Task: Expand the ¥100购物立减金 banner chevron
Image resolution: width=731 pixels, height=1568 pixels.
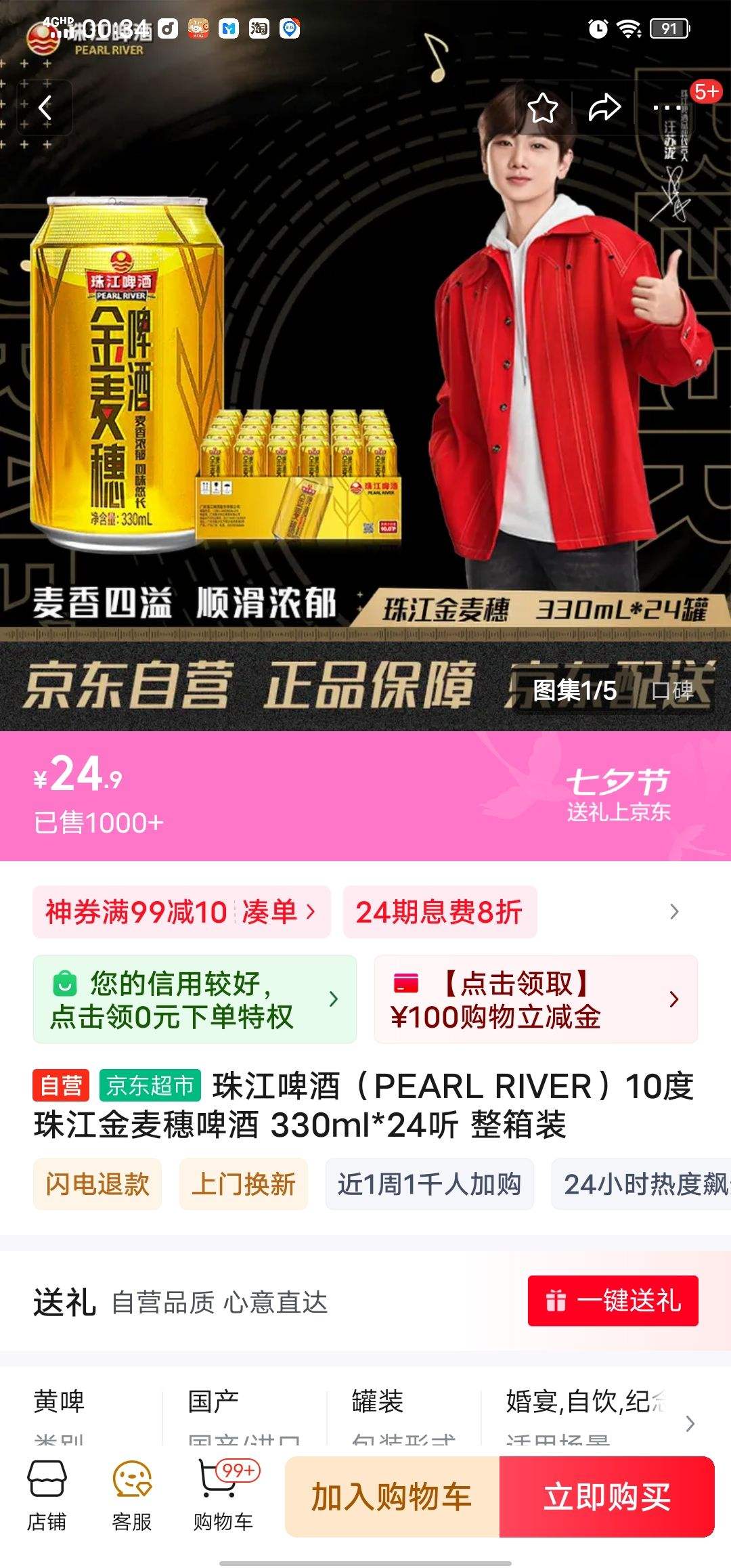Action: (673, 999)
